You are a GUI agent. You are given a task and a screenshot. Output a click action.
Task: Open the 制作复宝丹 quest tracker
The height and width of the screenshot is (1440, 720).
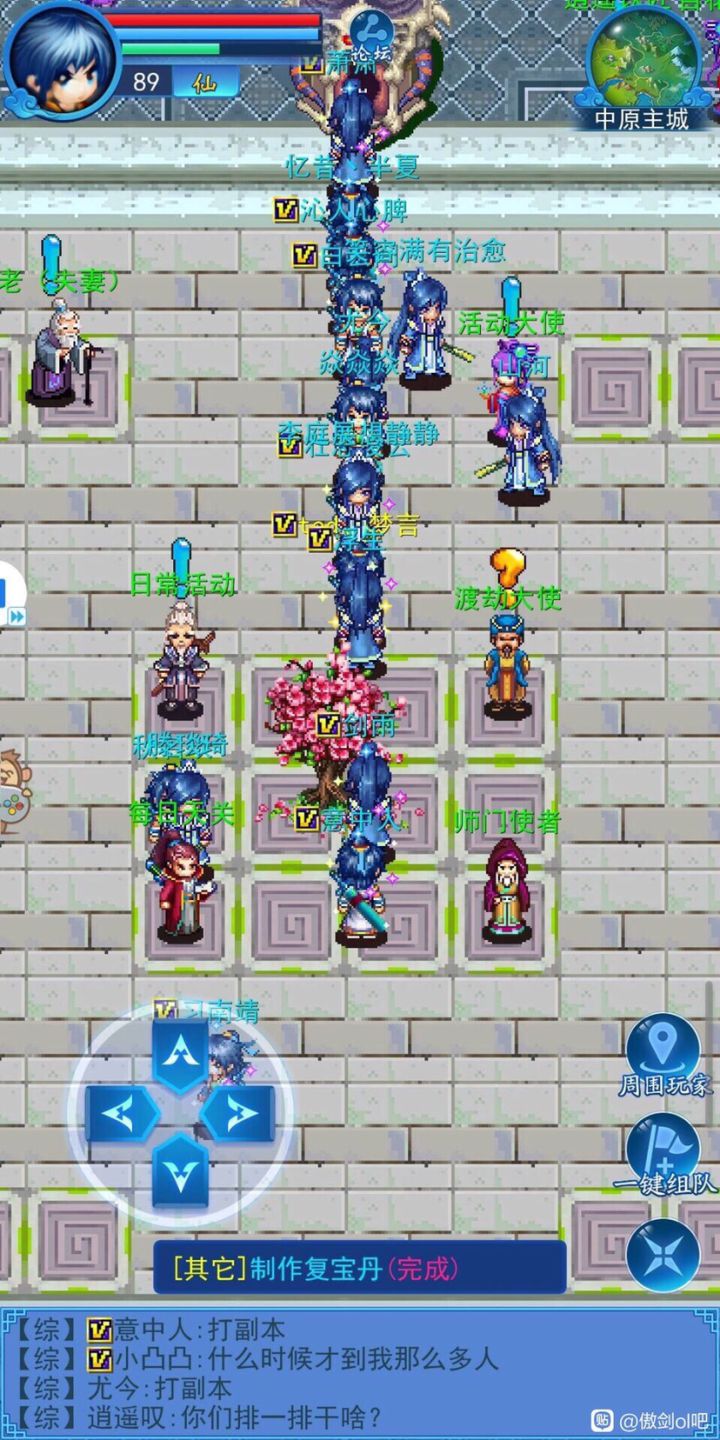click(x=360, y=1268)
